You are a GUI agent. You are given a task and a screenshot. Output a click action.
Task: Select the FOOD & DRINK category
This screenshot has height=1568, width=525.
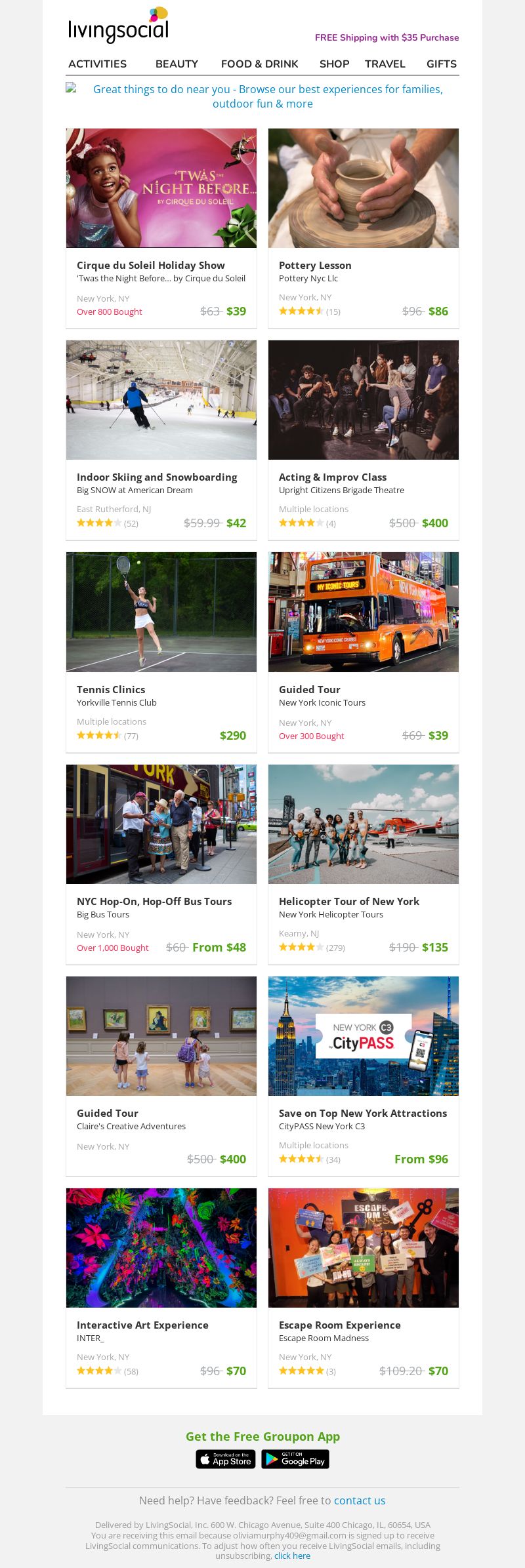click(259, 64)
